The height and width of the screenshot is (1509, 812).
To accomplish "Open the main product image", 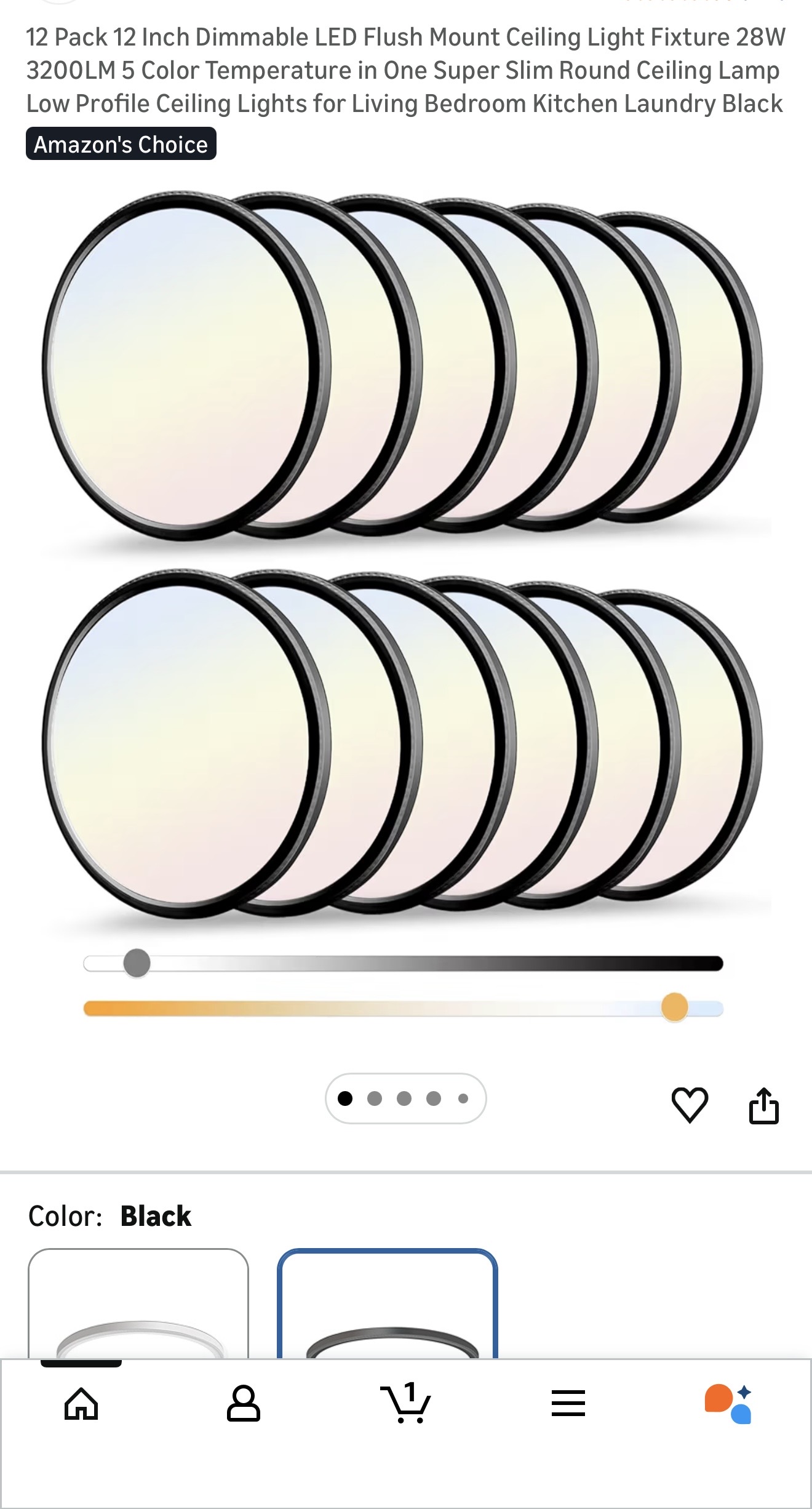I will 403,554.
